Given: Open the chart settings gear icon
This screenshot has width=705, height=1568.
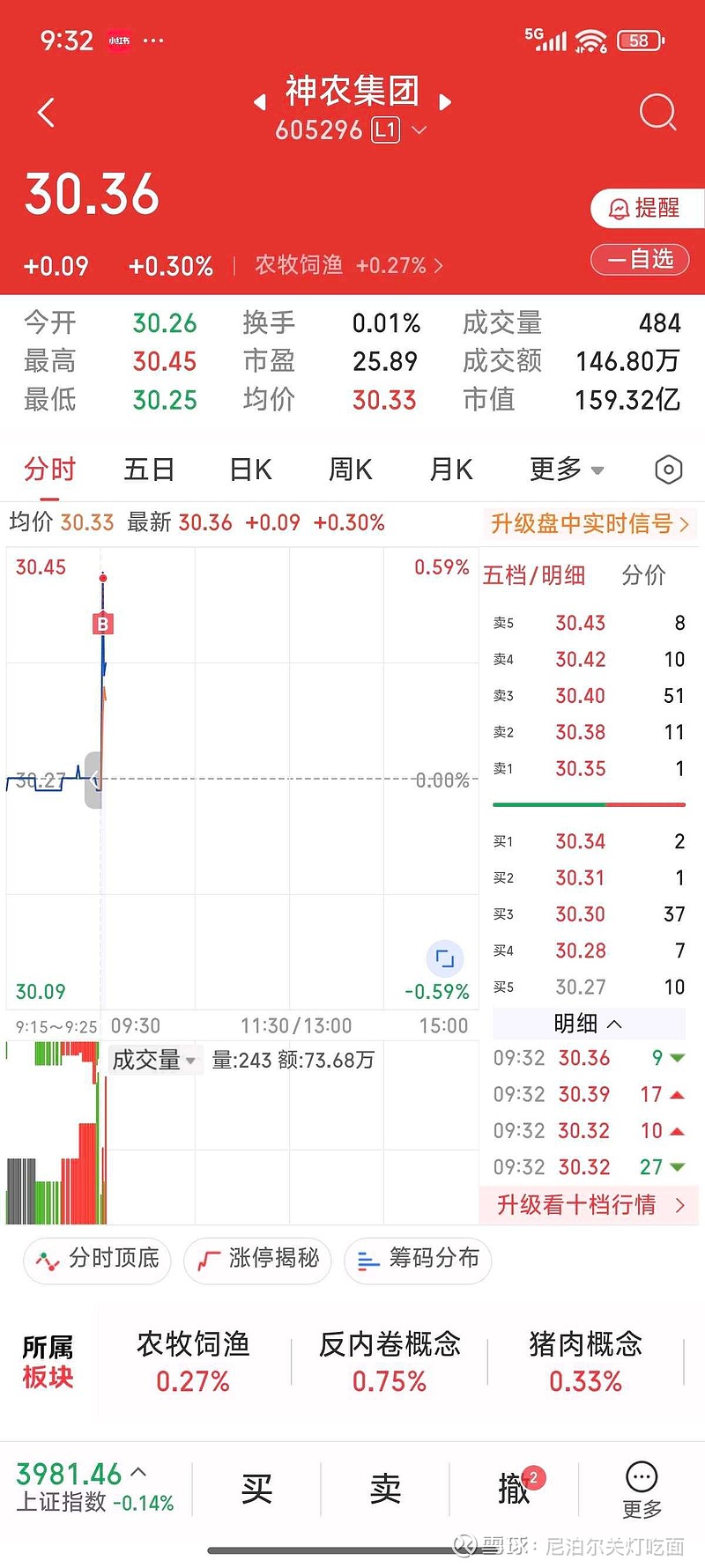Looking at the screenshot, I should (x=667, y=470).
